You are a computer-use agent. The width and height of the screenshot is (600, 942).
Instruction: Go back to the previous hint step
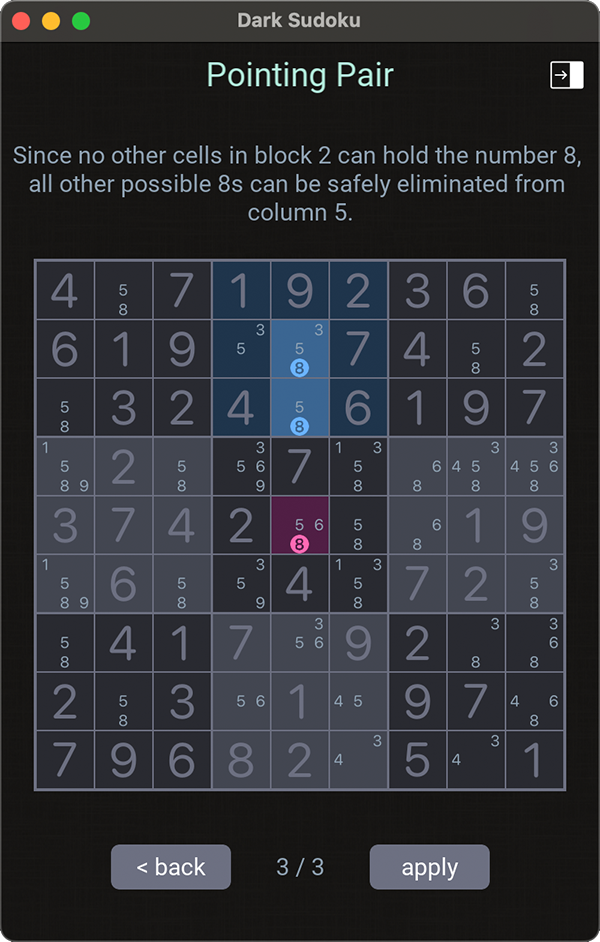[x=171, y=867]
